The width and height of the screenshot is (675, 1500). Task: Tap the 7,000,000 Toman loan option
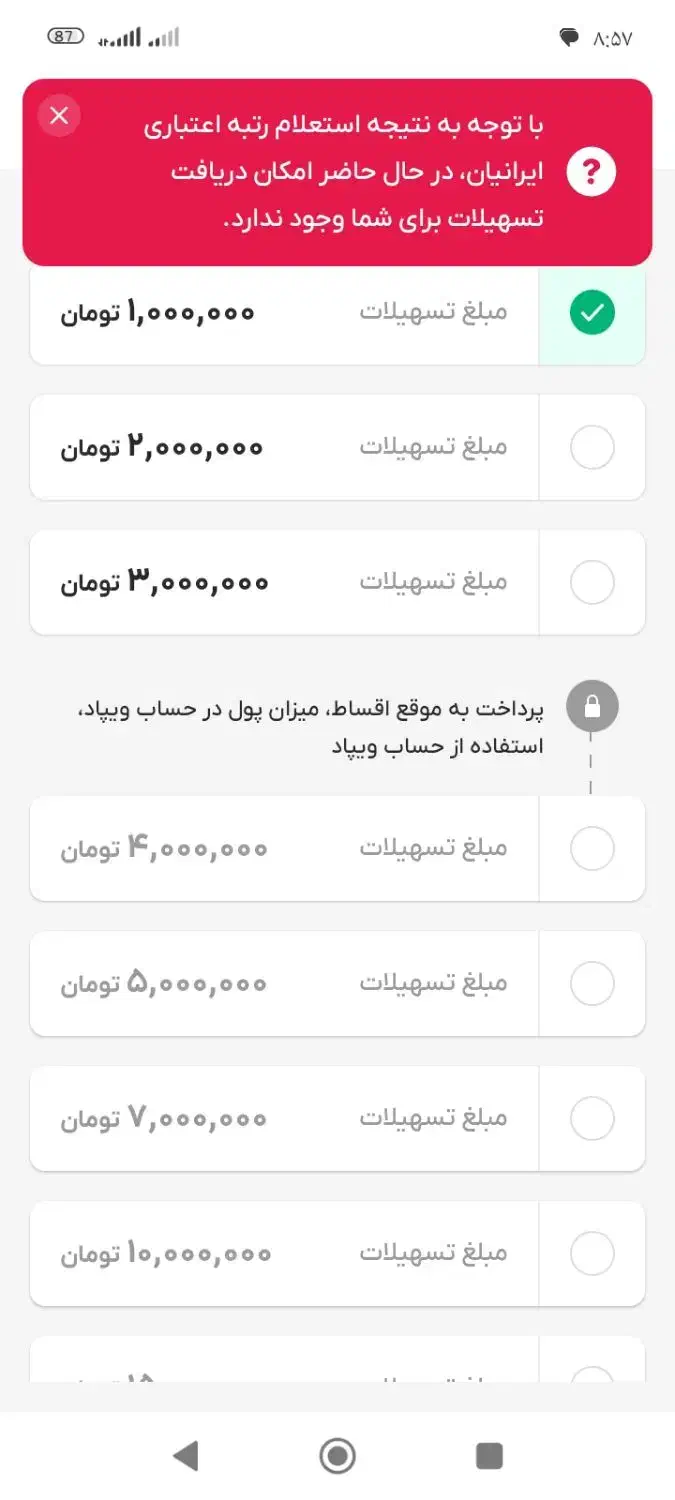592,1119
